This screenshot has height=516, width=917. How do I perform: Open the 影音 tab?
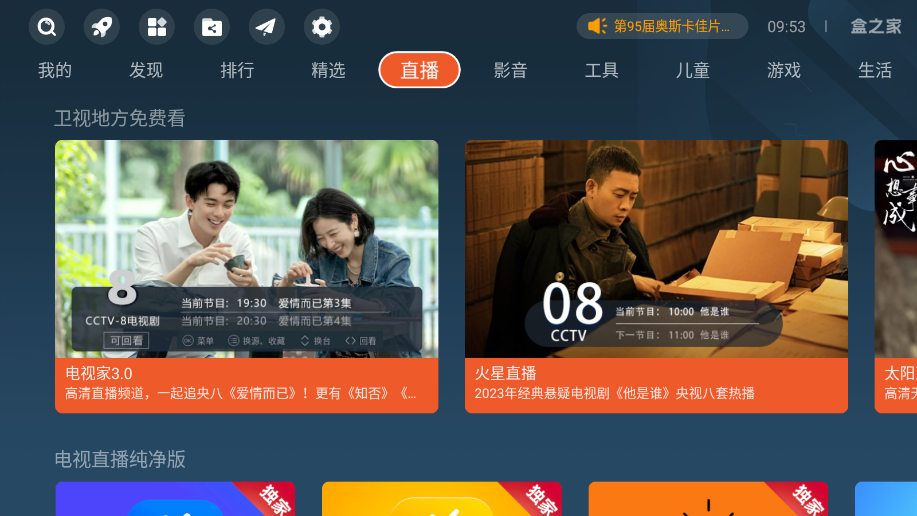tap(510, 70)
